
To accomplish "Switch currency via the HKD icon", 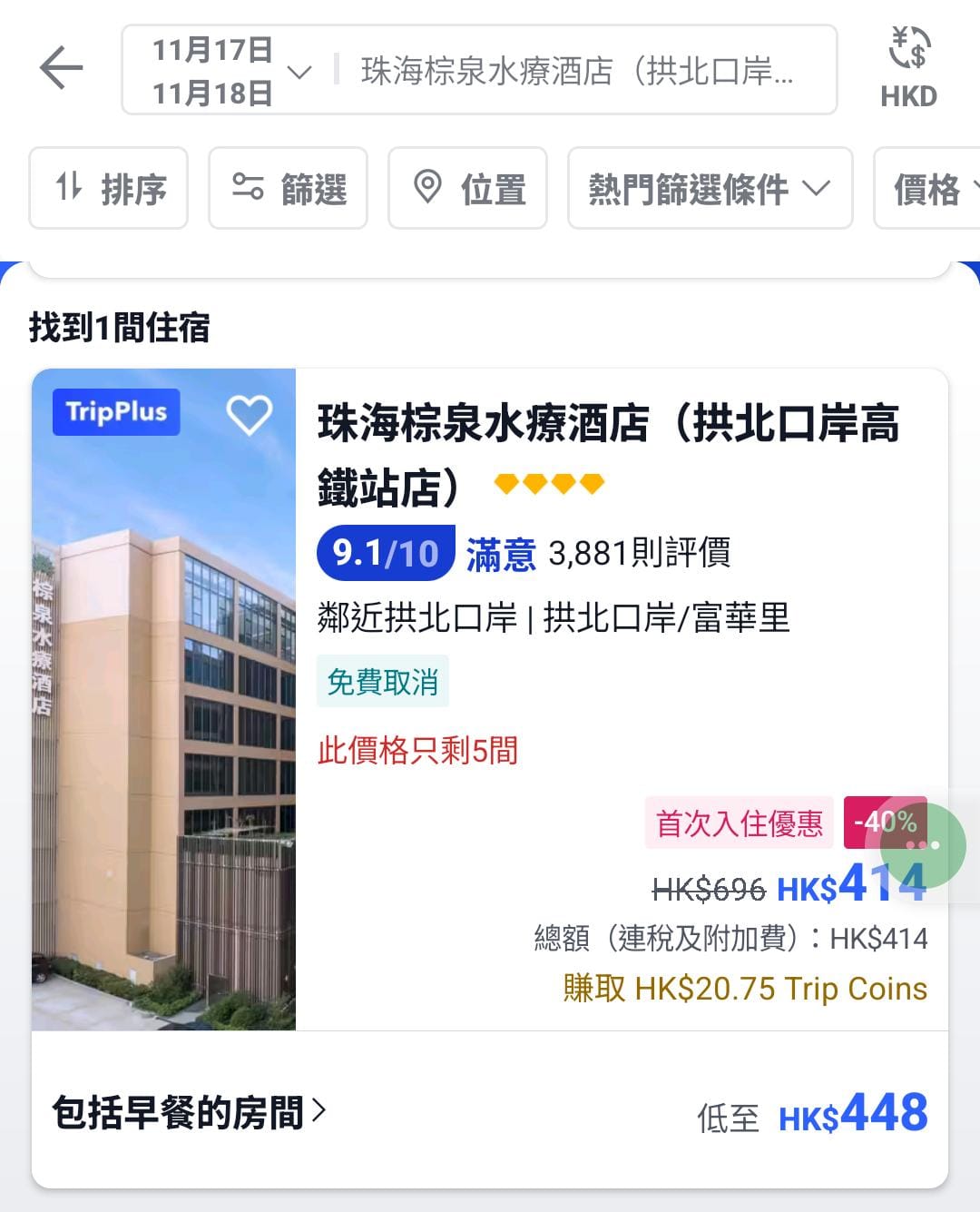I will click(x=908, y=67).
